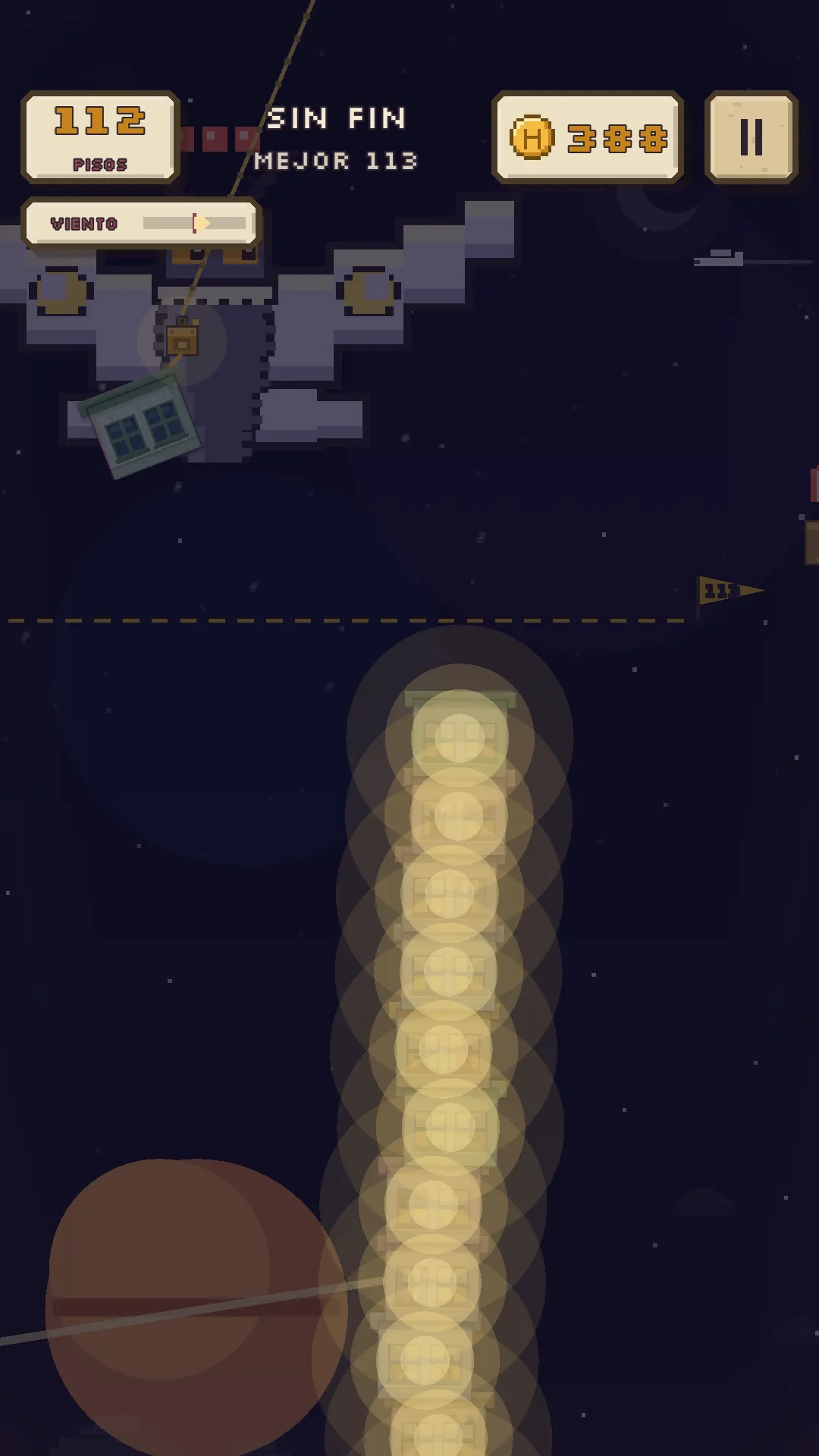Pause the game
This screenshot has width=819, height=1456.
click(751, 137)
